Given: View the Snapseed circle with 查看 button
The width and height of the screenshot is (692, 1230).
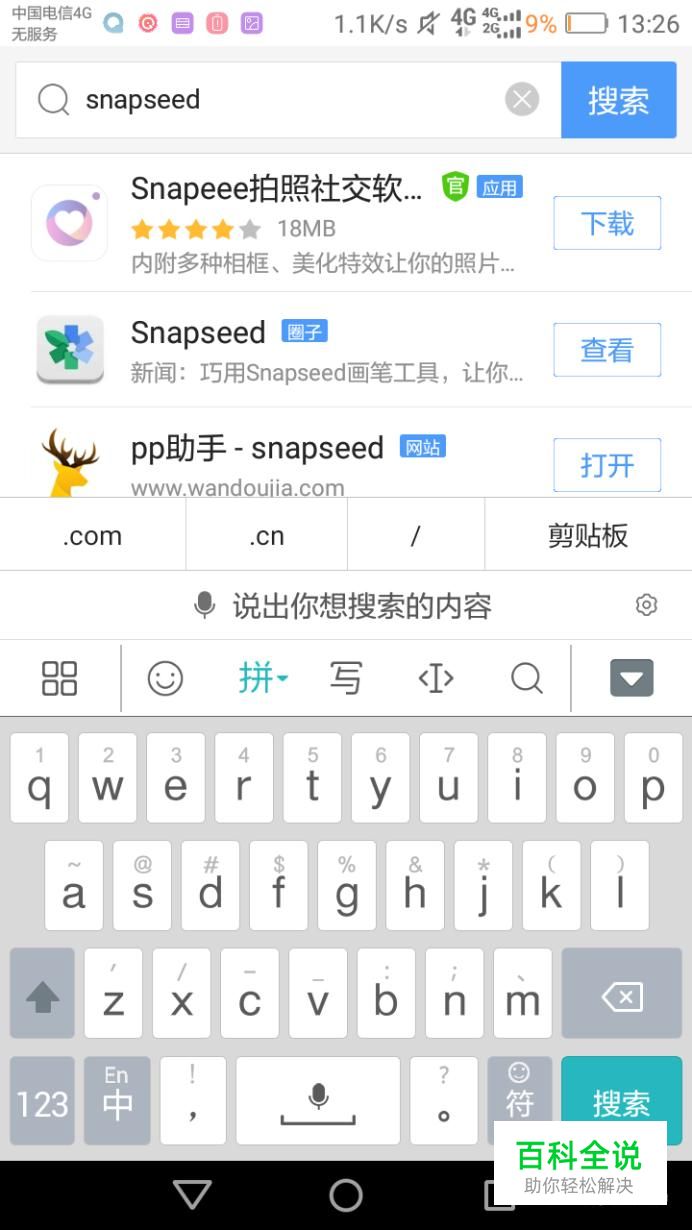Looking at the screenshot, I should 607,350.
